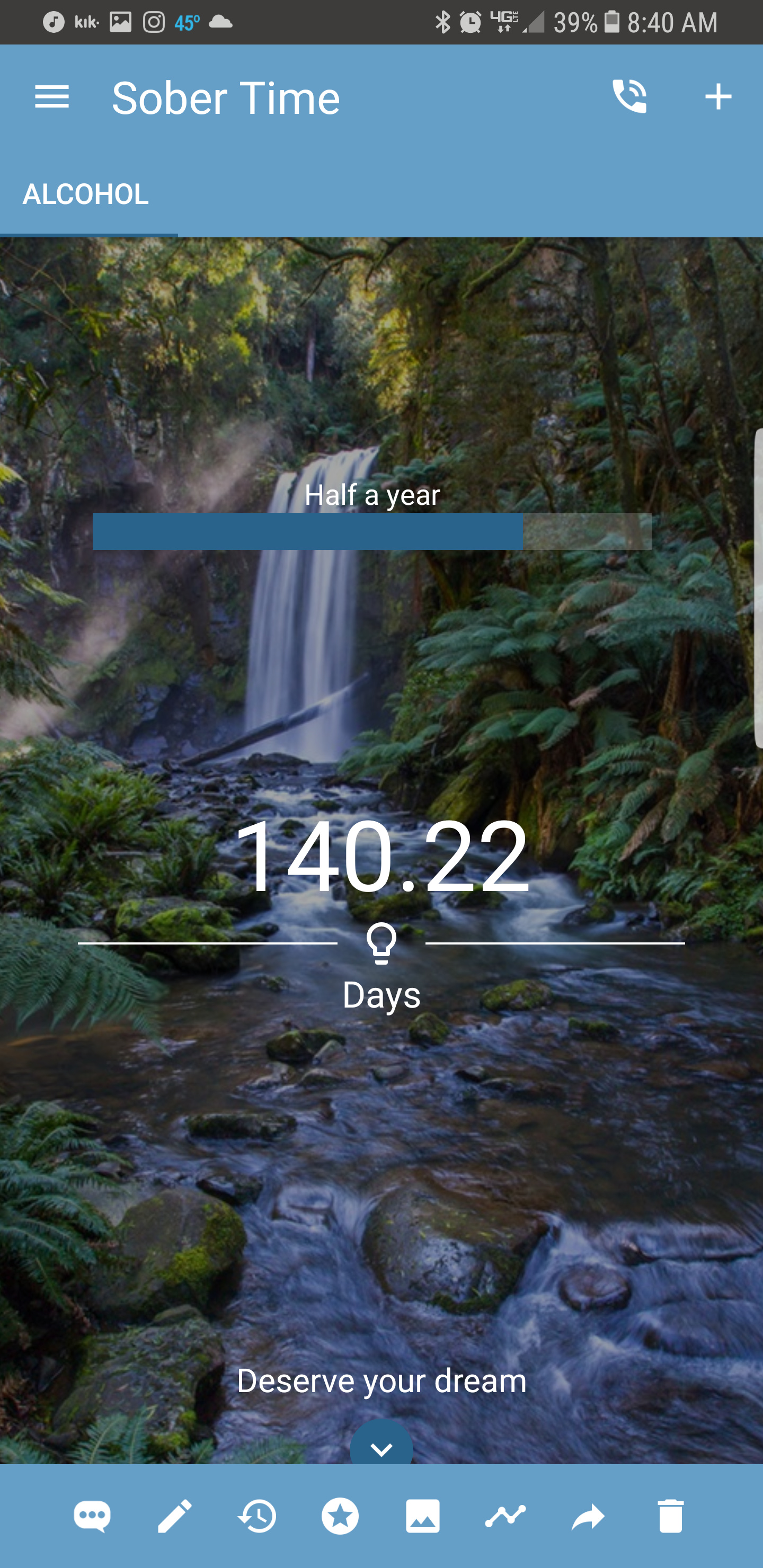Share sober progress with arrow icon

(x=588, y=1516)
